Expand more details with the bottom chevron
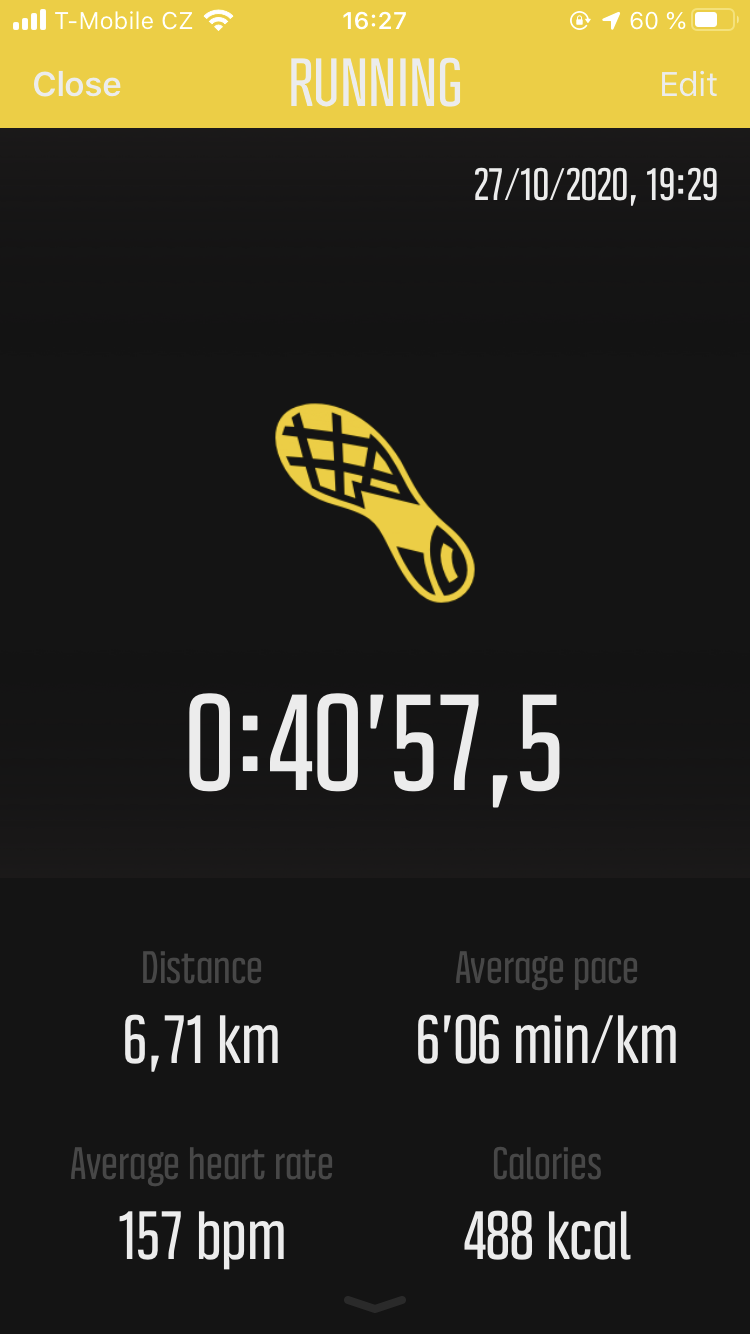 [x=375, y=1302]
